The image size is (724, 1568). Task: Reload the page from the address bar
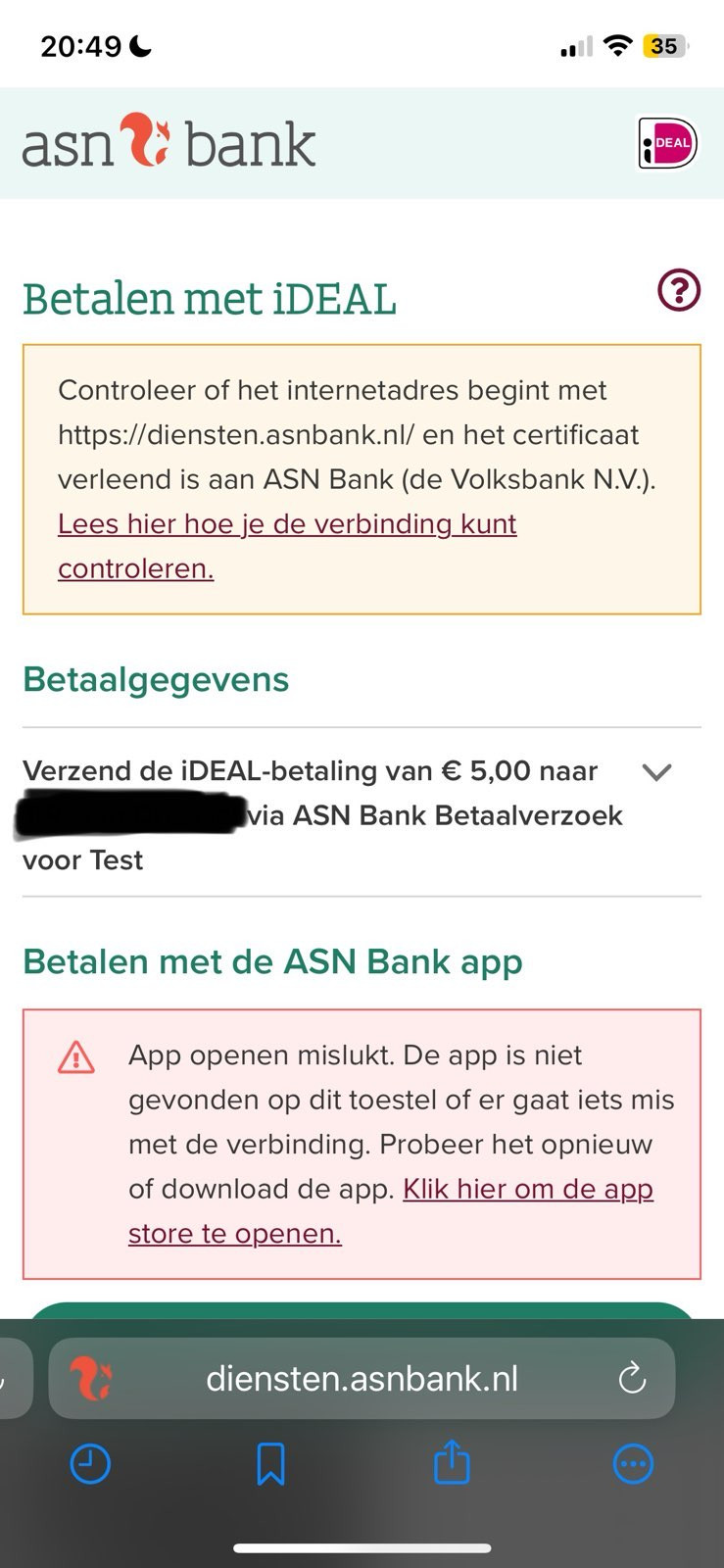pyautogui.click(x=632, y=1379)
